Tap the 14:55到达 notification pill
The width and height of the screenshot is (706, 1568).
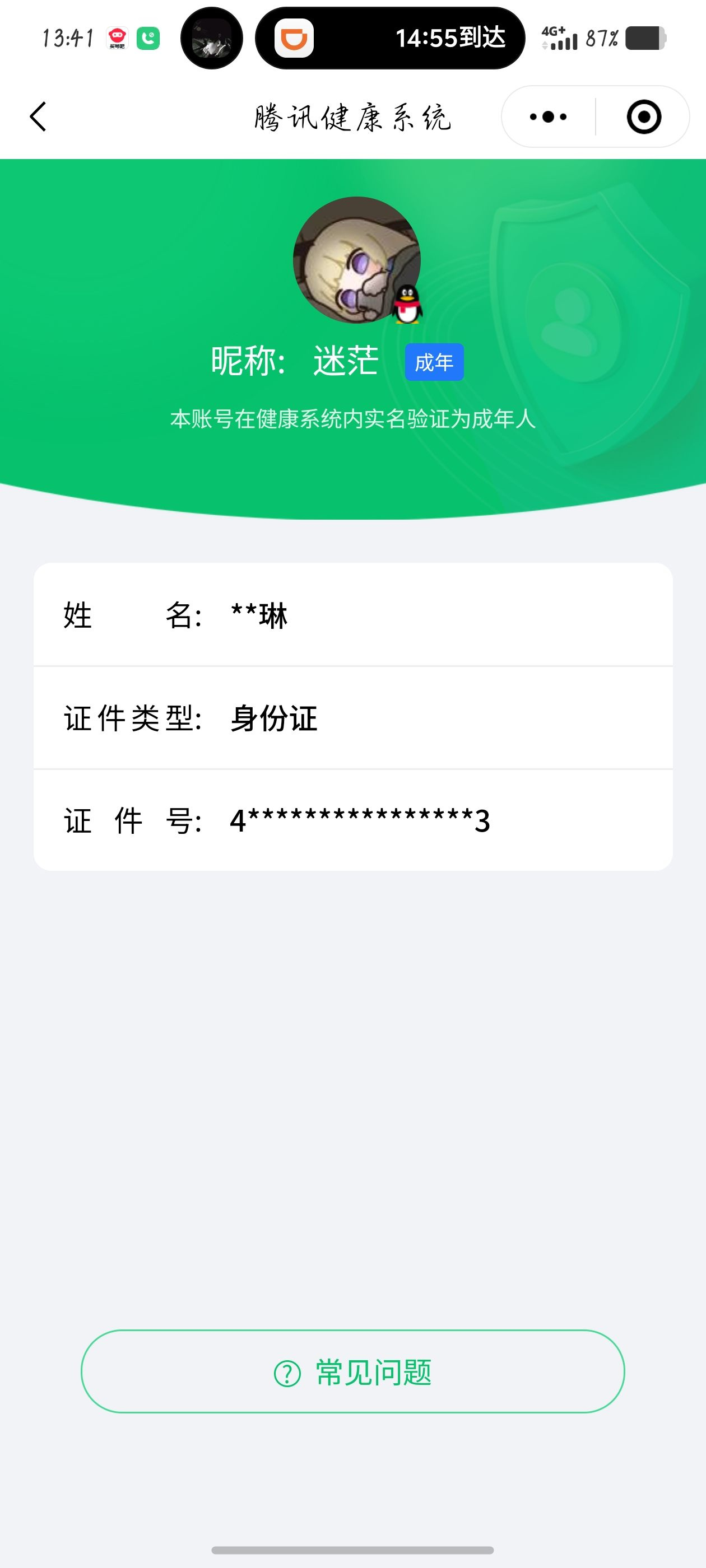click(x=450, y=38)
